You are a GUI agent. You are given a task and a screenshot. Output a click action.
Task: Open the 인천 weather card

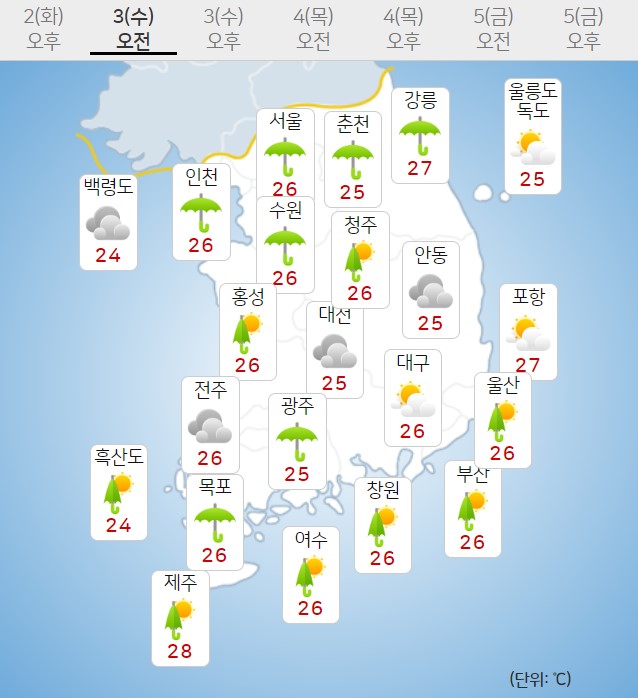click(201, 211)
